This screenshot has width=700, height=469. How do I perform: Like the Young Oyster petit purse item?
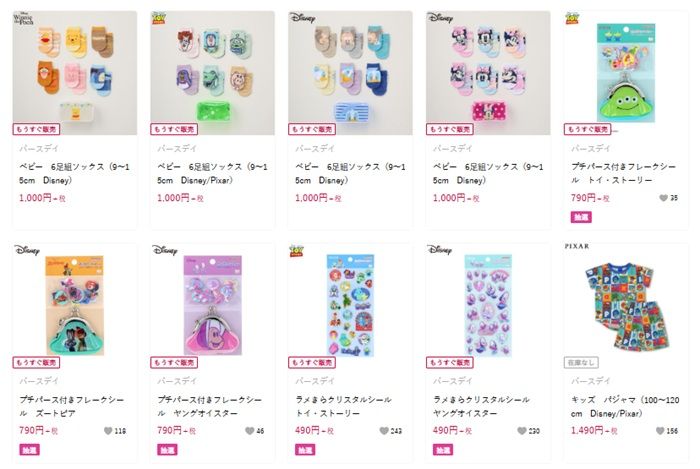(250, 431)
